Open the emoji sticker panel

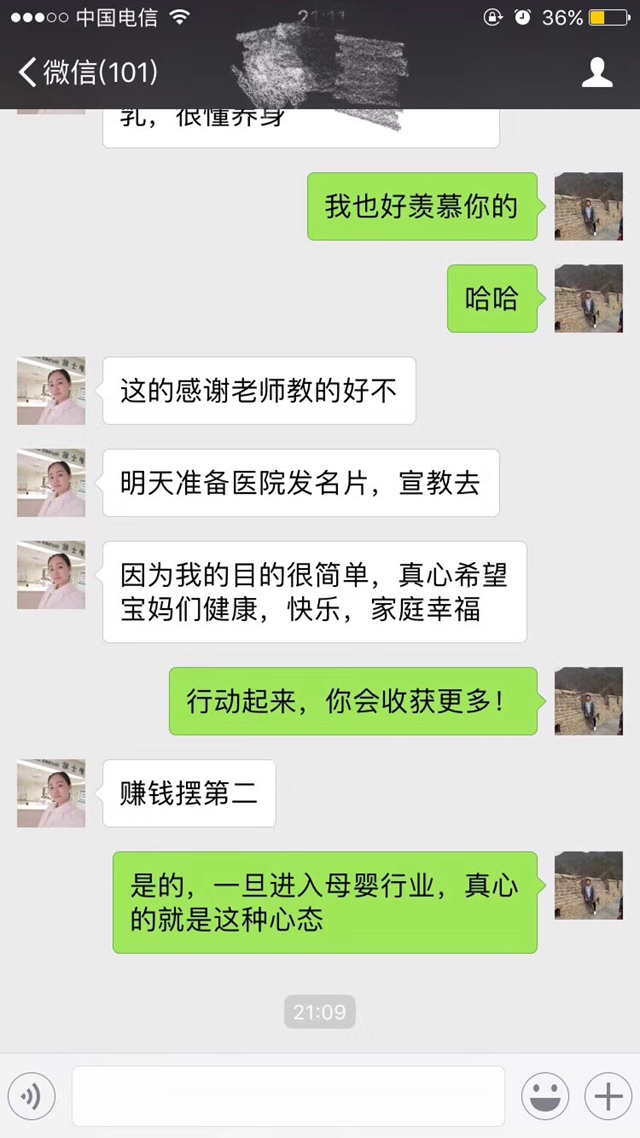pyautogui.click(x=545, y=1097)
